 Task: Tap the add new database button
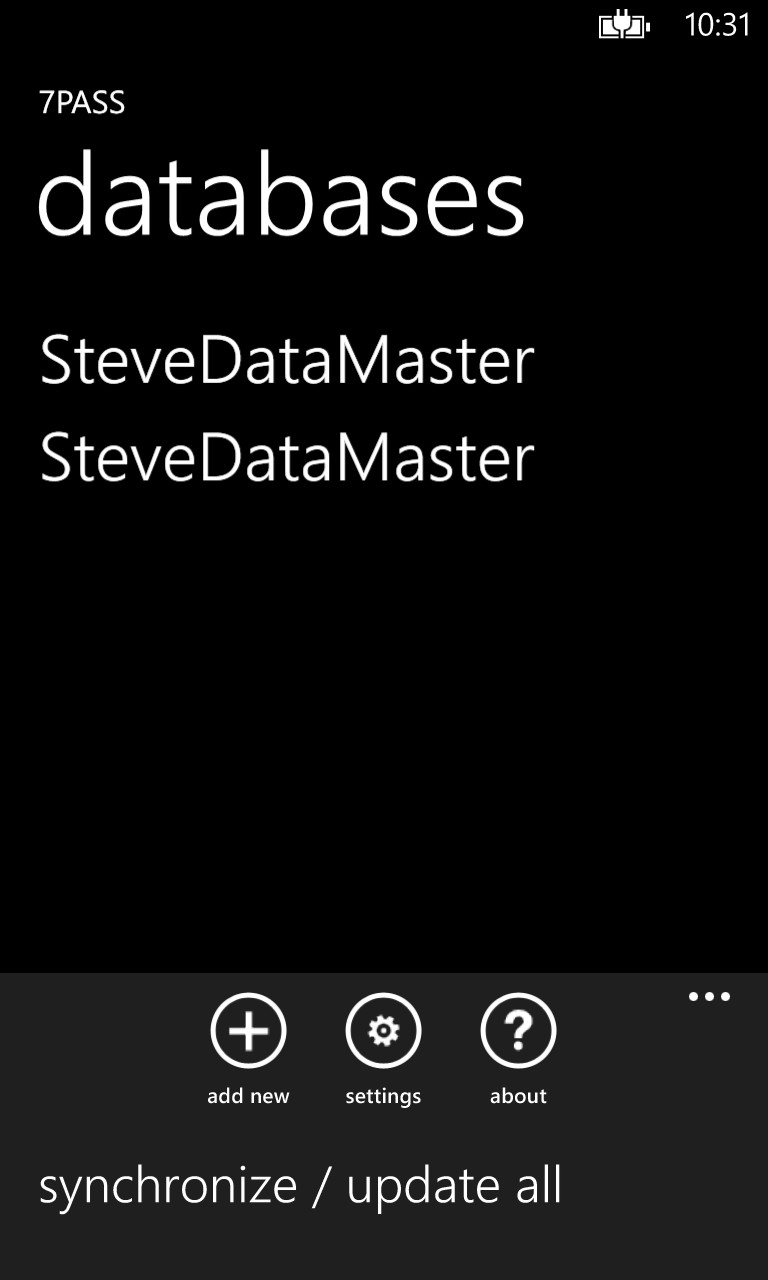pos(248,1031)
